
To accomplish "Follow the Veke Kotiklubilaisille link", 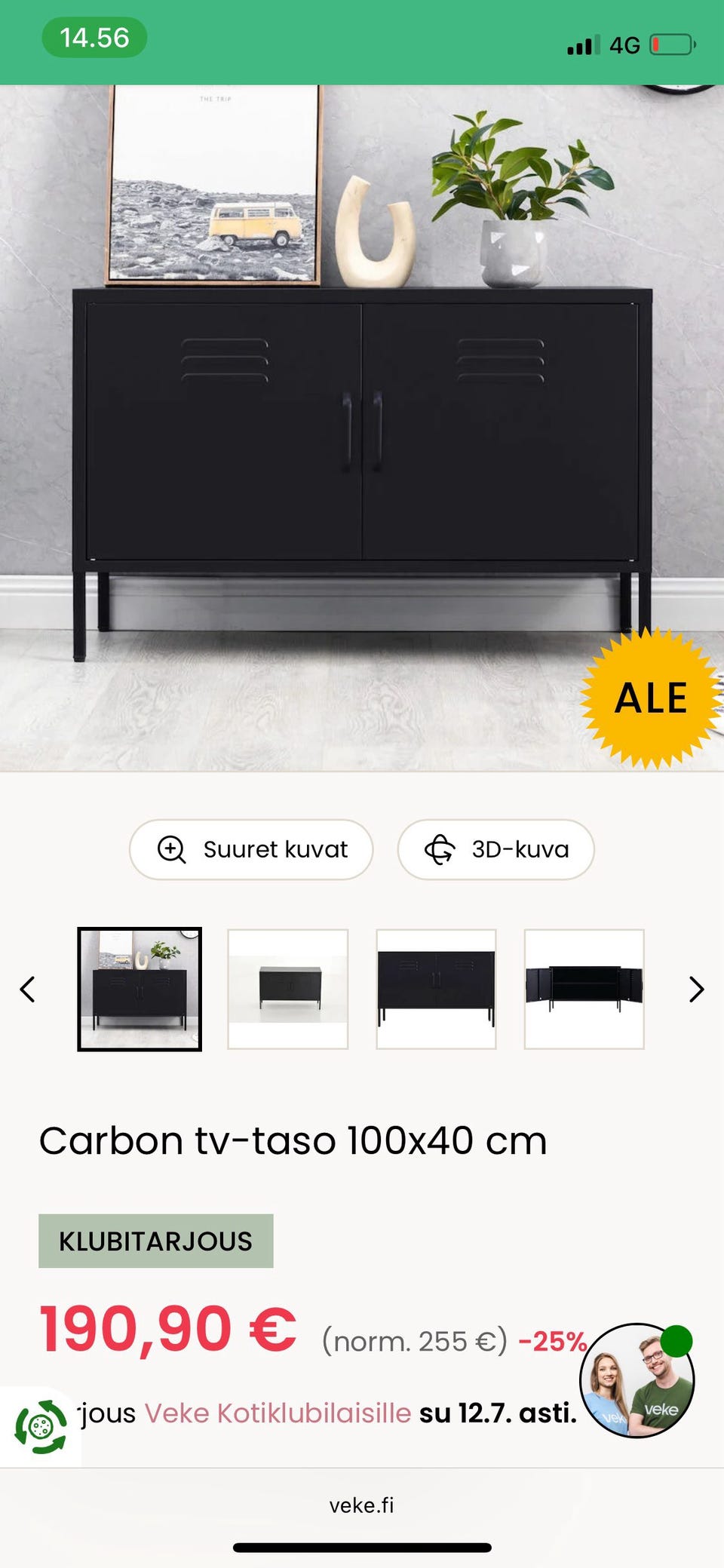I will click(x=278, y=1413).
